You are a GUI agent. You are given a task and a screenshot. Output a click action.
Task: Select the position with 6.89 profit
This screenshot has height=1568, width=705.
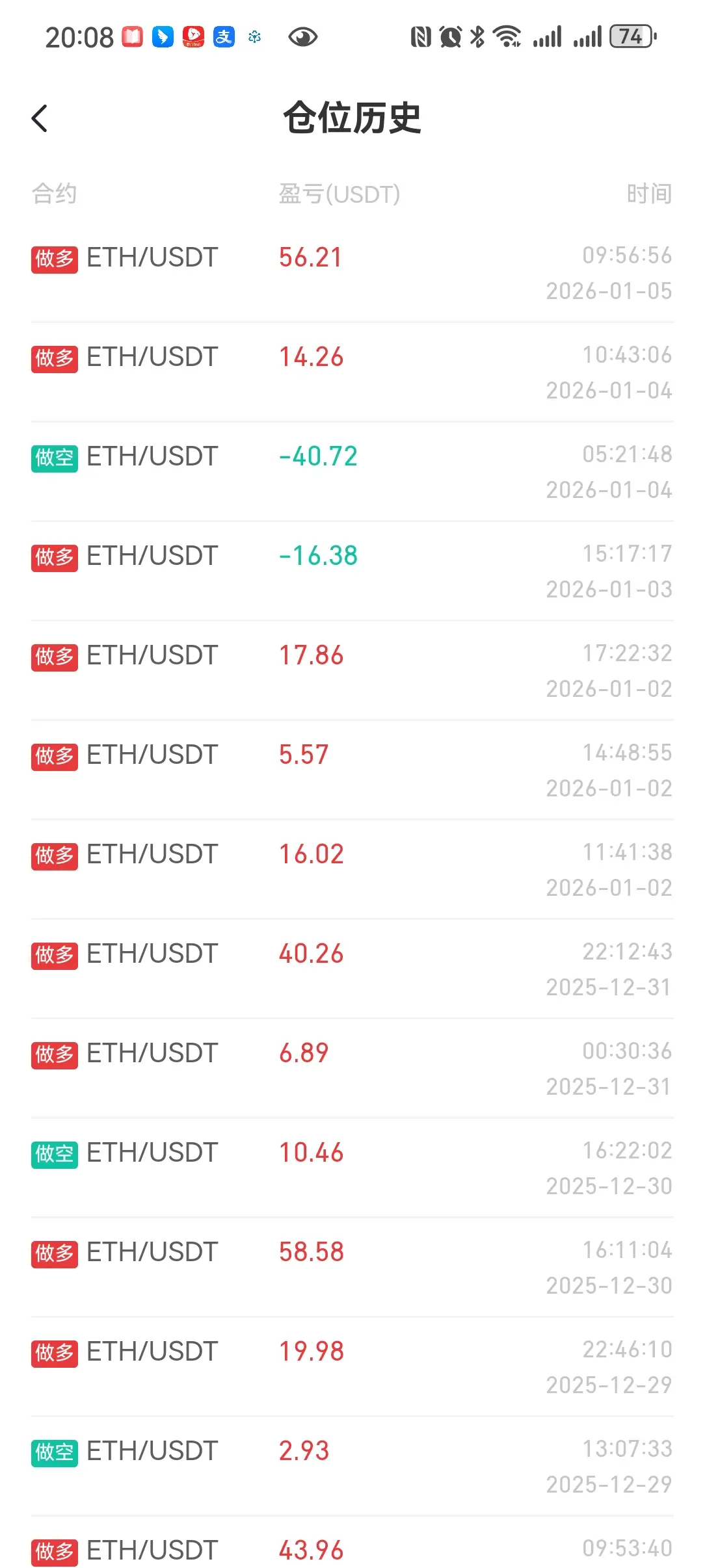click(x=351, y=1069)
